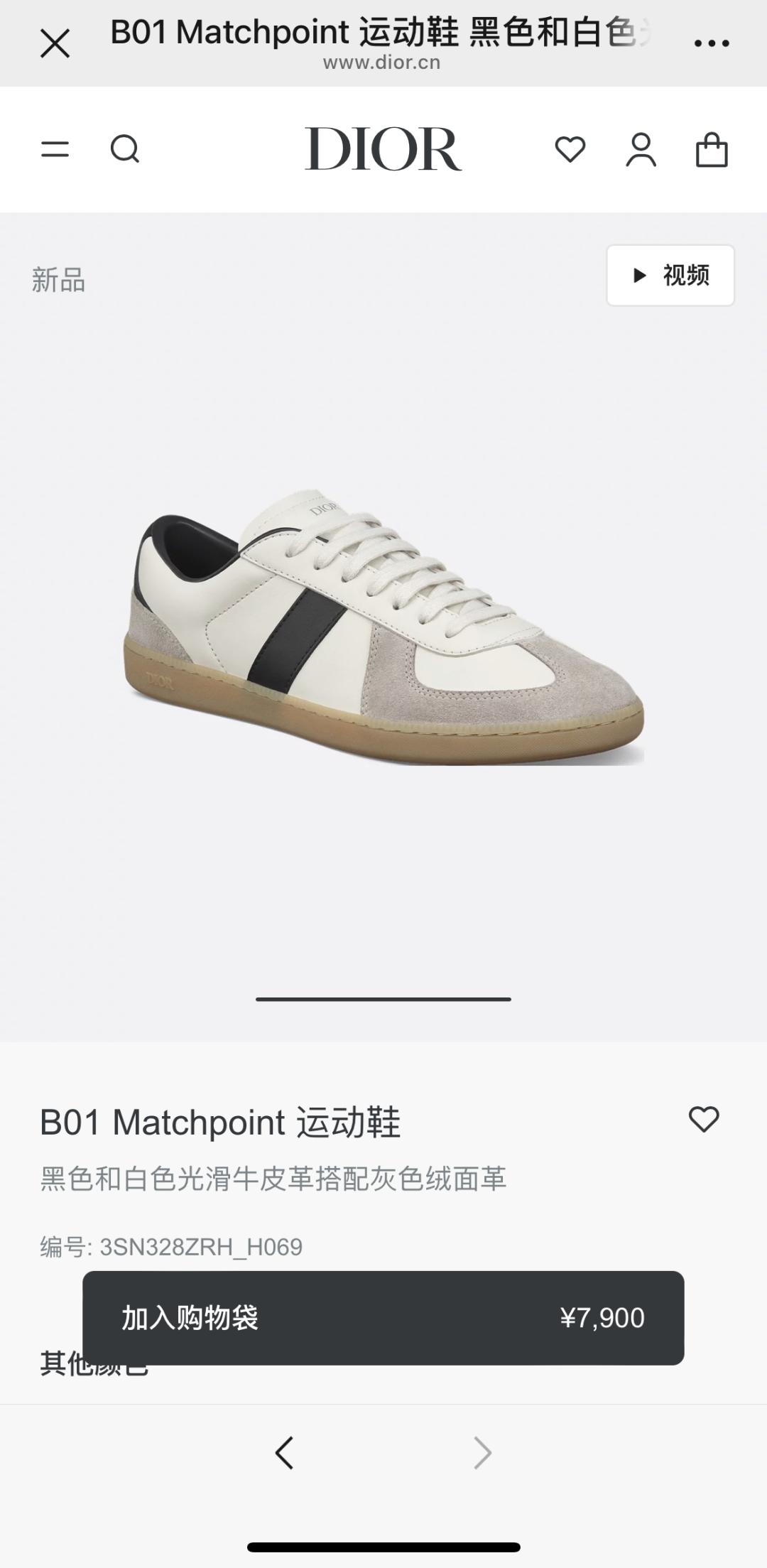Open the Dior hamburger menu
The height and width of the screenshot is (1568, 767).
coord(55,149)
